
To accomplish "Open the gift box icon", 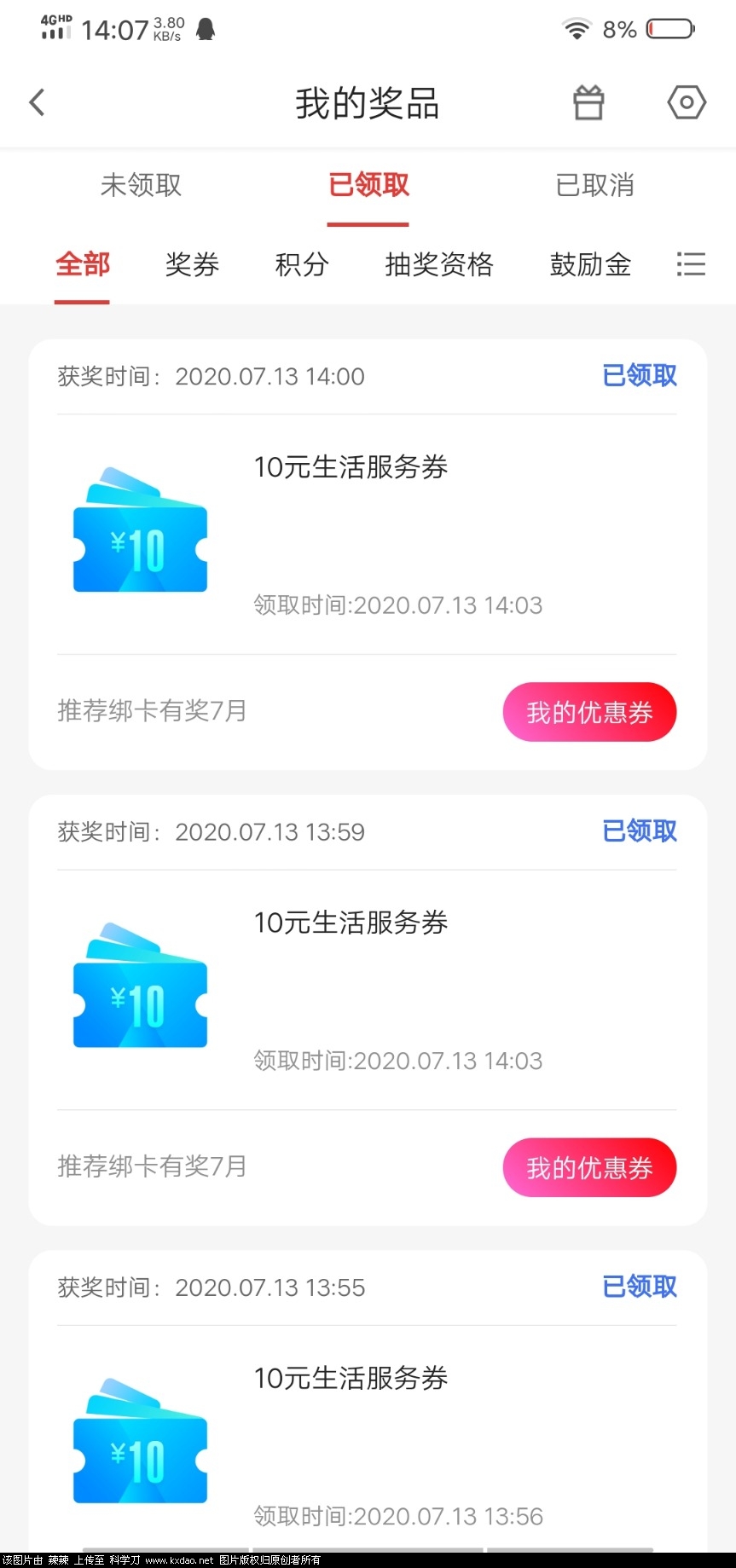I will 588,103.
